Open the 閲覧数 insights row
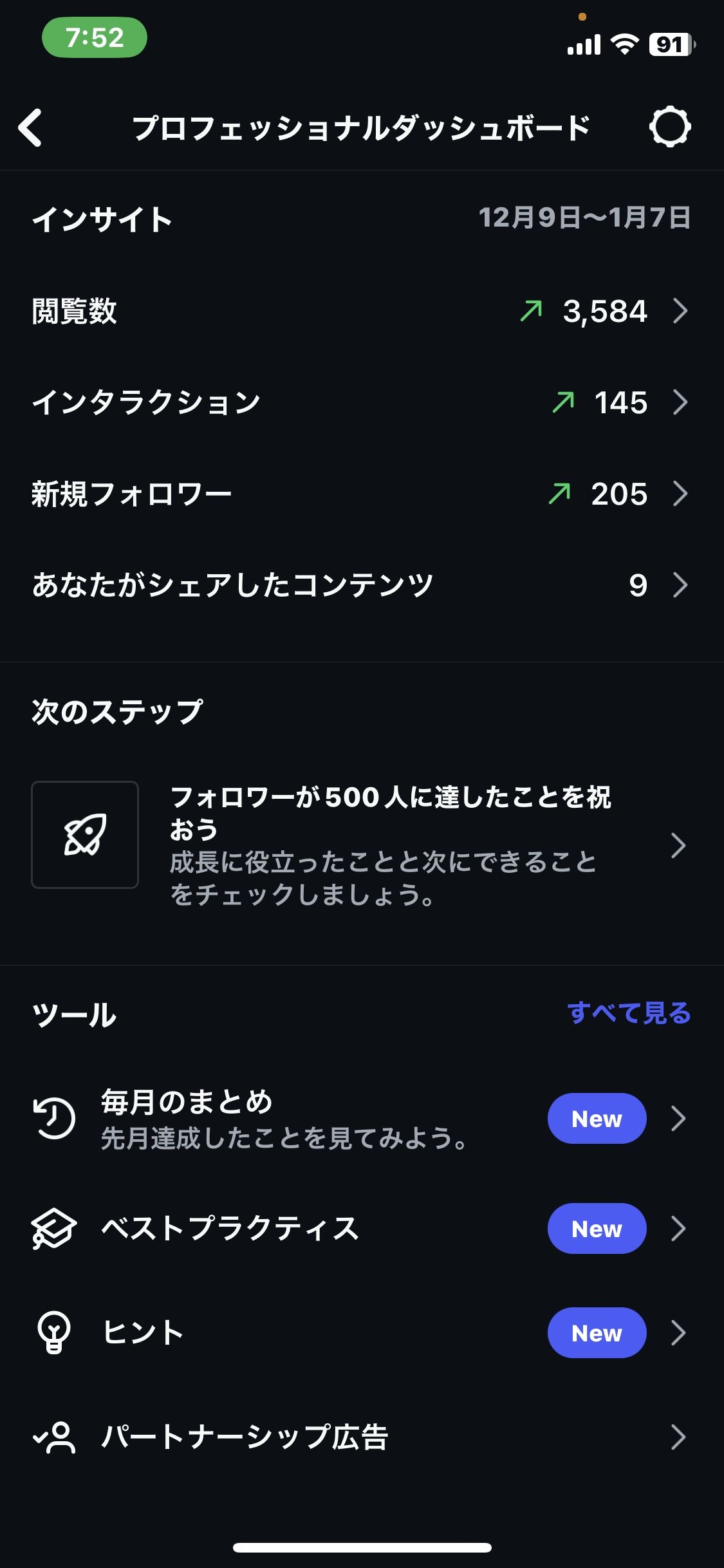Image resolution: width=724 pixels, height=1568 pixels. [x=360, y=312]
